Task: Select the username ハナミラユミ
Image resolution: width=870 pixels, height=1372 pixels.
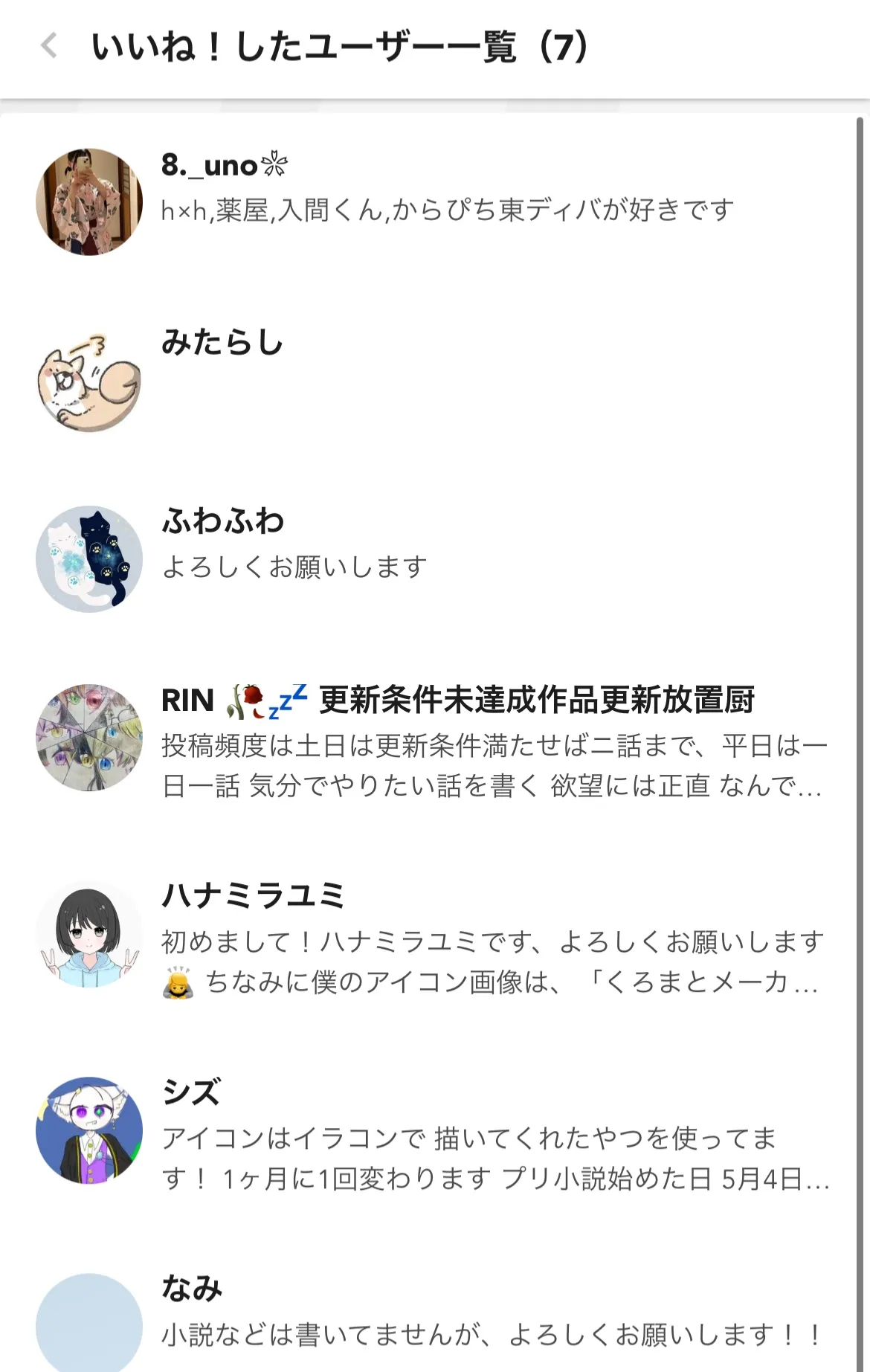Action: tap(253, 898)
